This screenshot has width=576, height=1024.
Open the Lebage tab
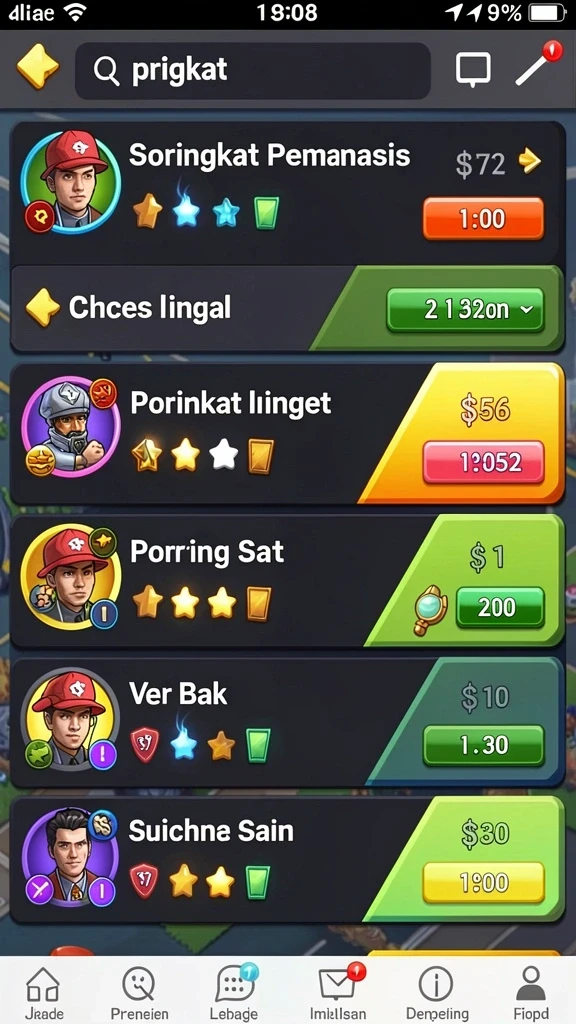click(x=234, y=993)
